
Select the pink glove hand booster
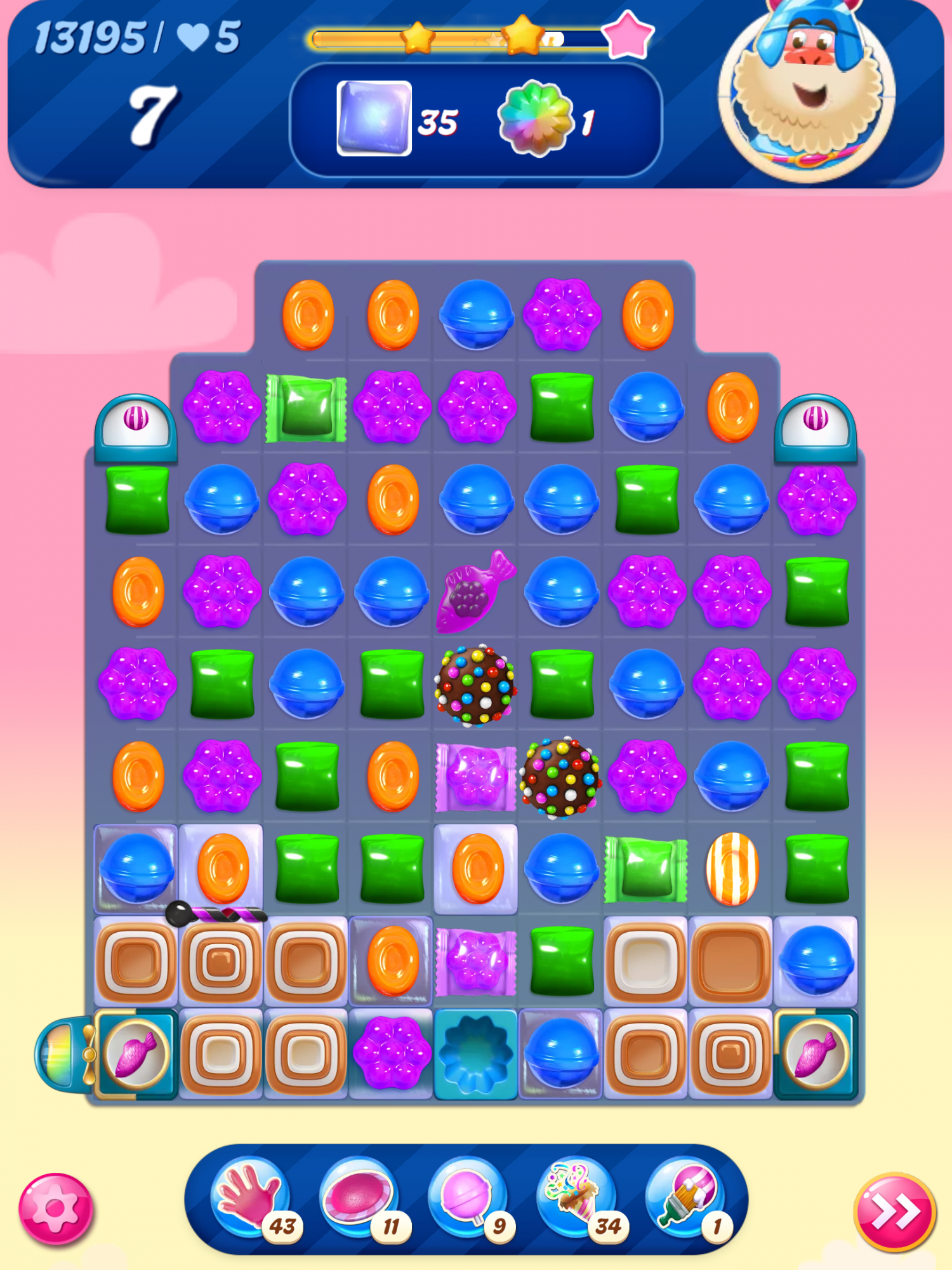coord(249,1198)
